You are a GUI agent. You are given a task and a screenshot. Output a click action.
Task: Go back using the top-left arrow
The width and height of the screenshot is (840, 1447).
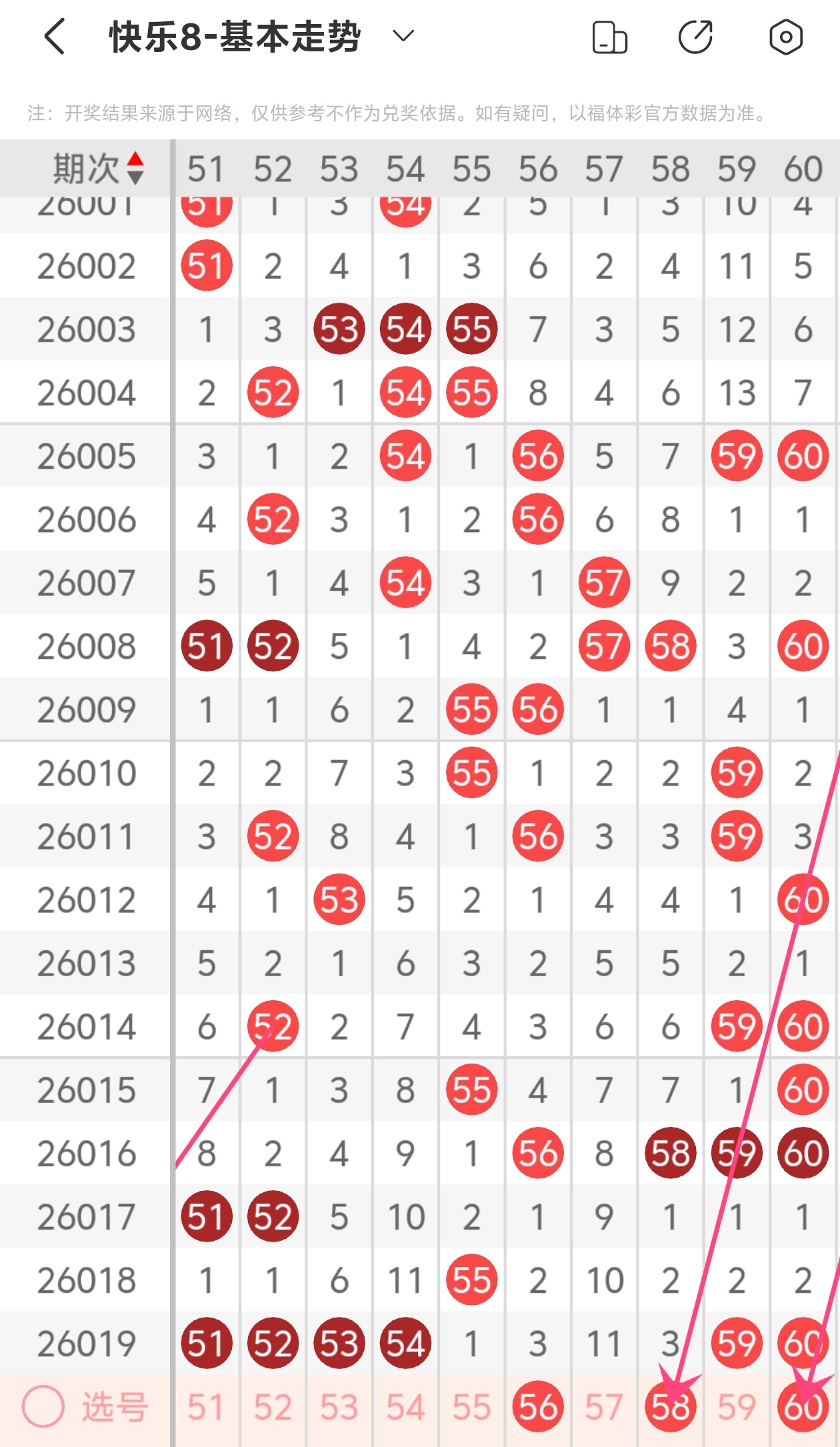pyautogui.click(x=55, y=37)
